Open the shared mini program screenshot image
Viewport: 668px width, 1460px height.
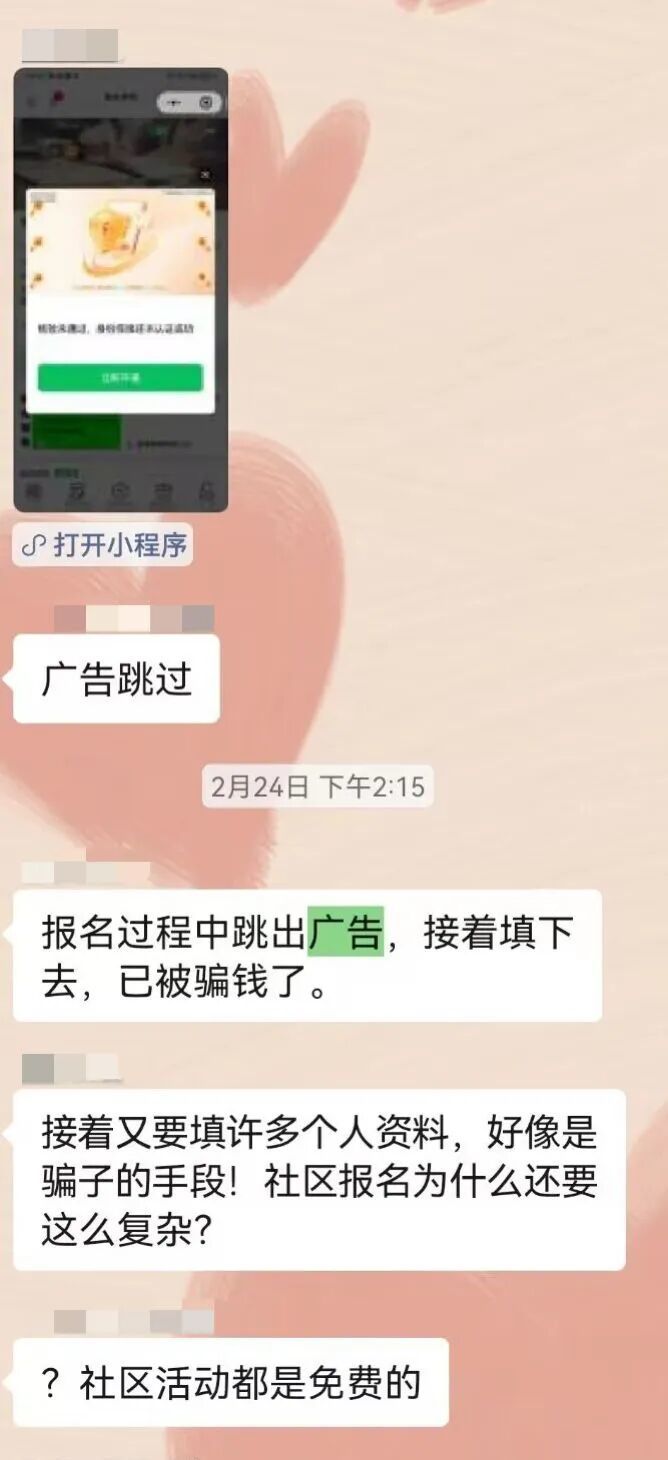tap(120, 290)
